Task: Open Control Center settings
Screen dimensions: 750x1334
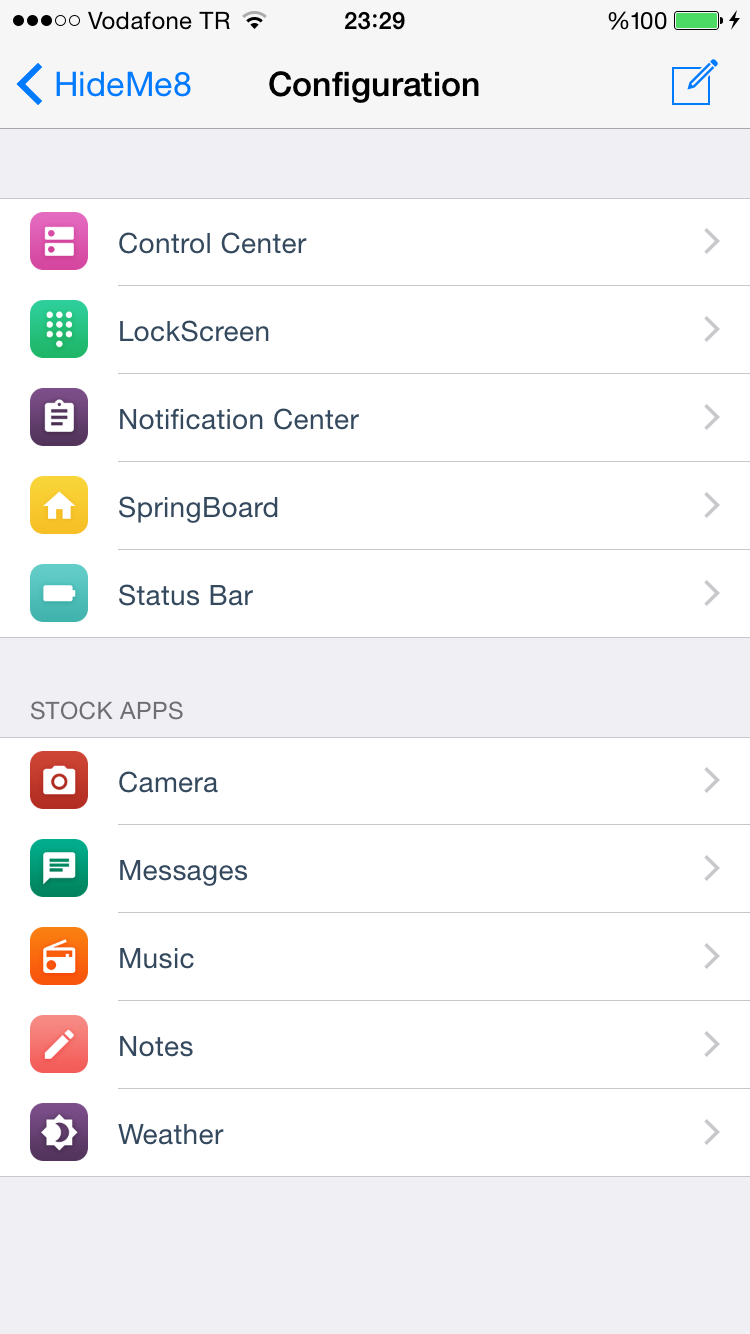Action: click(x=375, y=242)
